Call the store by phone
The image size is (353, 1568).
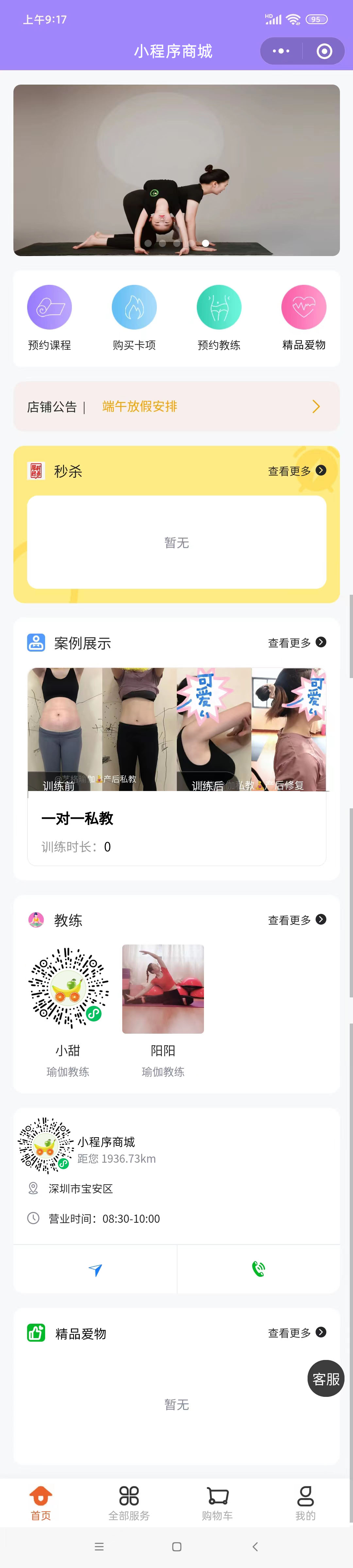259,1269
